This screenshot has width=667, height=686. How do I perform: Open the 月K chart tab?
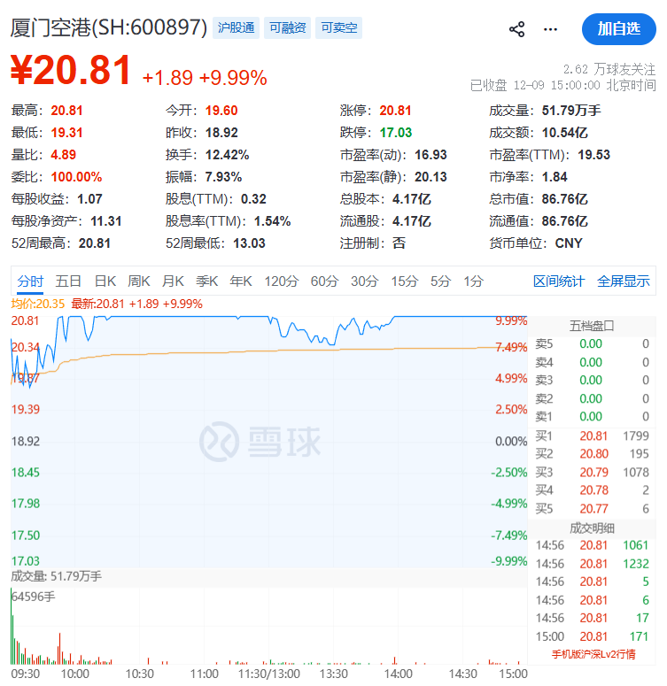click(x=173, y=281)
